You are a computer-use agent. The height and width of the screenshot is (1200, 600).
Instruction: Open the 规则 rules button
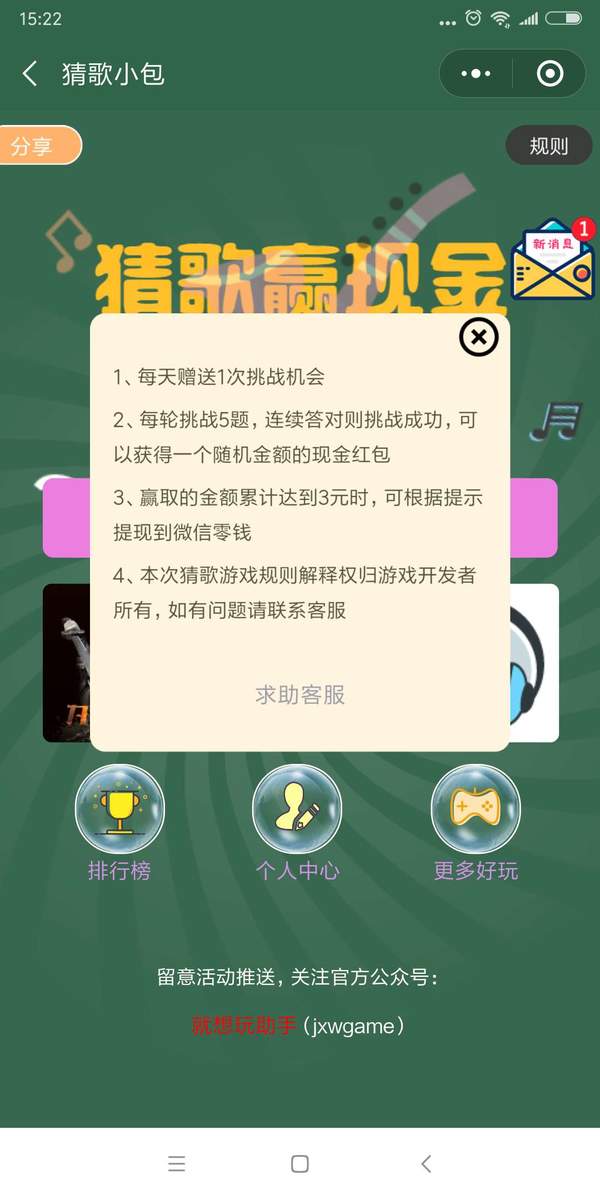(x=548, y=146)
